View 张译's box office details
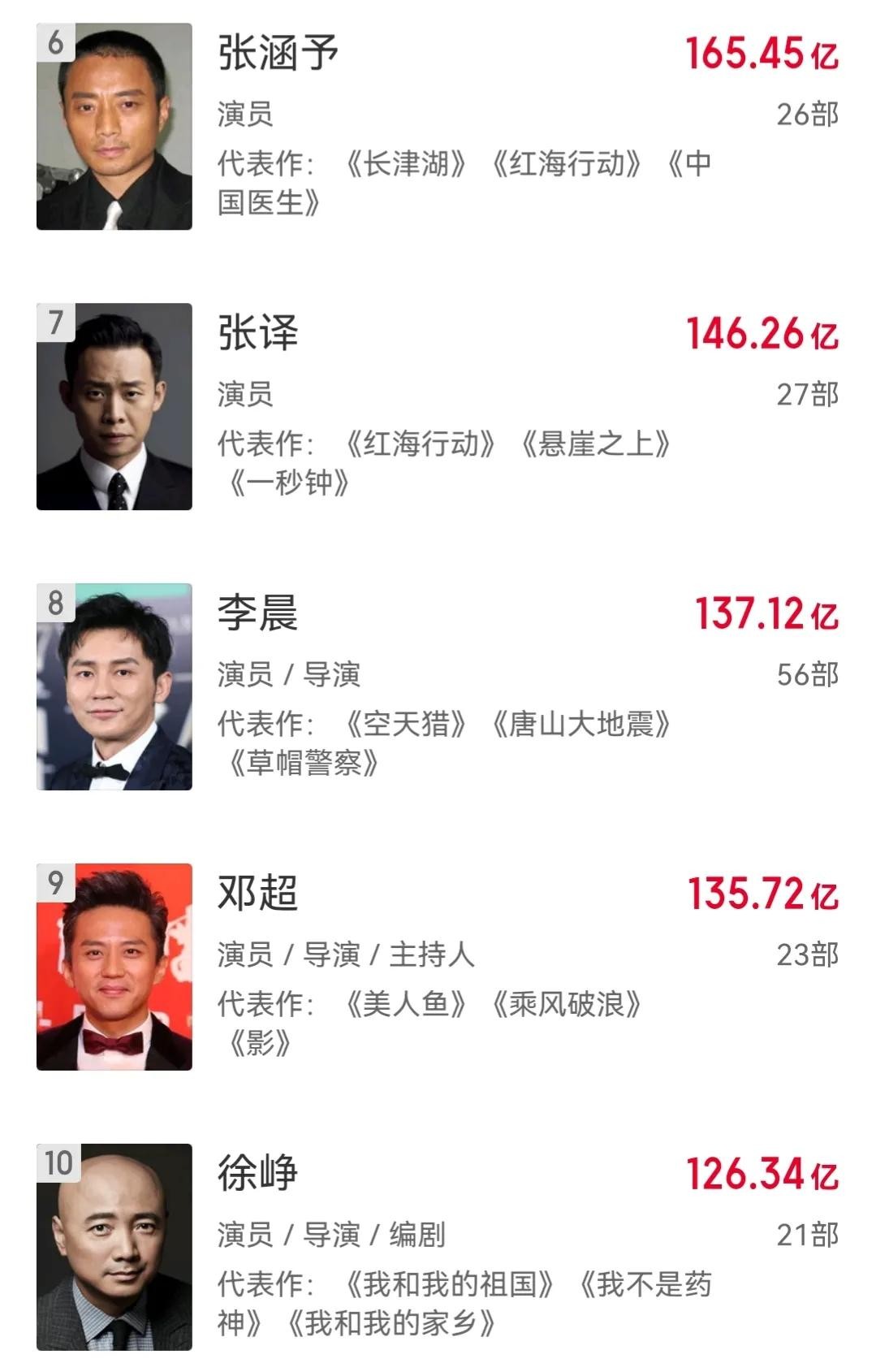Viewport: 876px width, 1372px height. pyautogui.click(x=762, y=334)
